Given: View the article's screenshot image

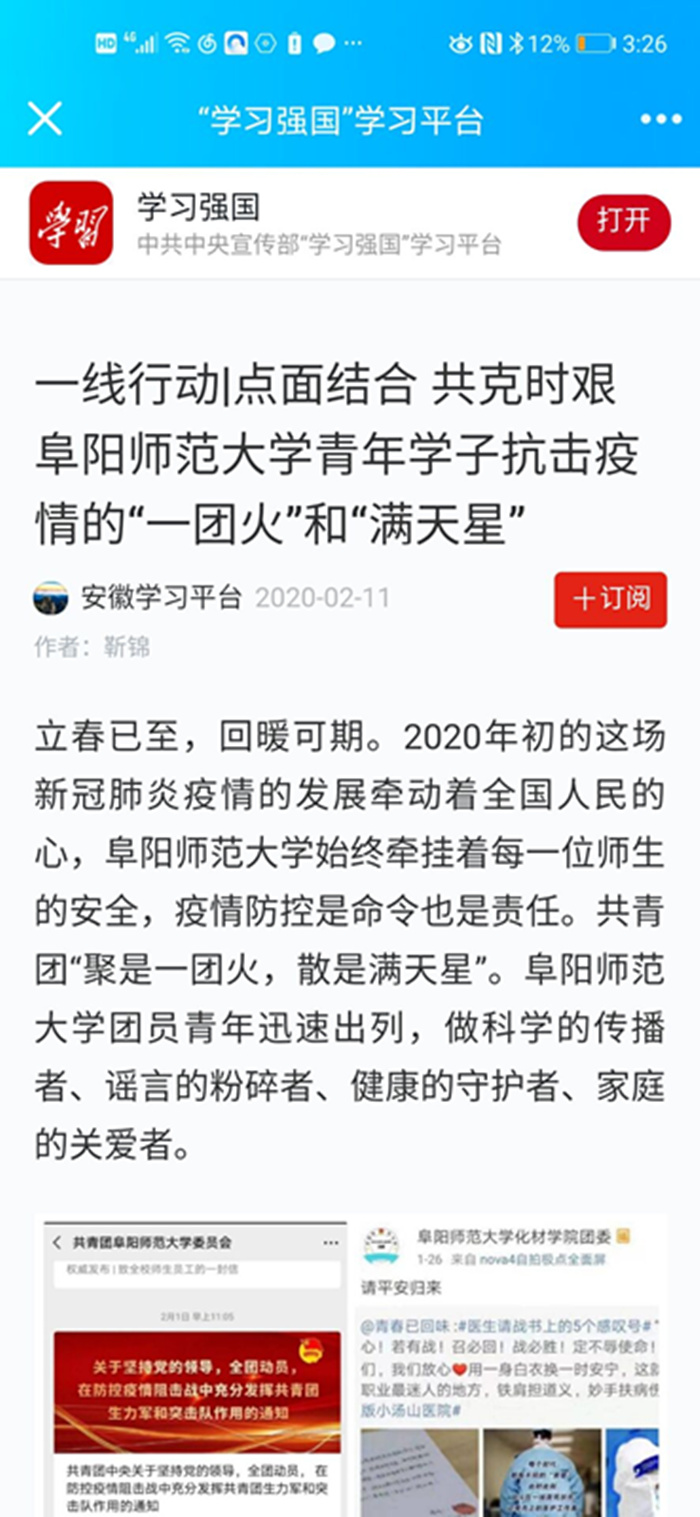Looking at the screenshot, I should pos(350,1365).
